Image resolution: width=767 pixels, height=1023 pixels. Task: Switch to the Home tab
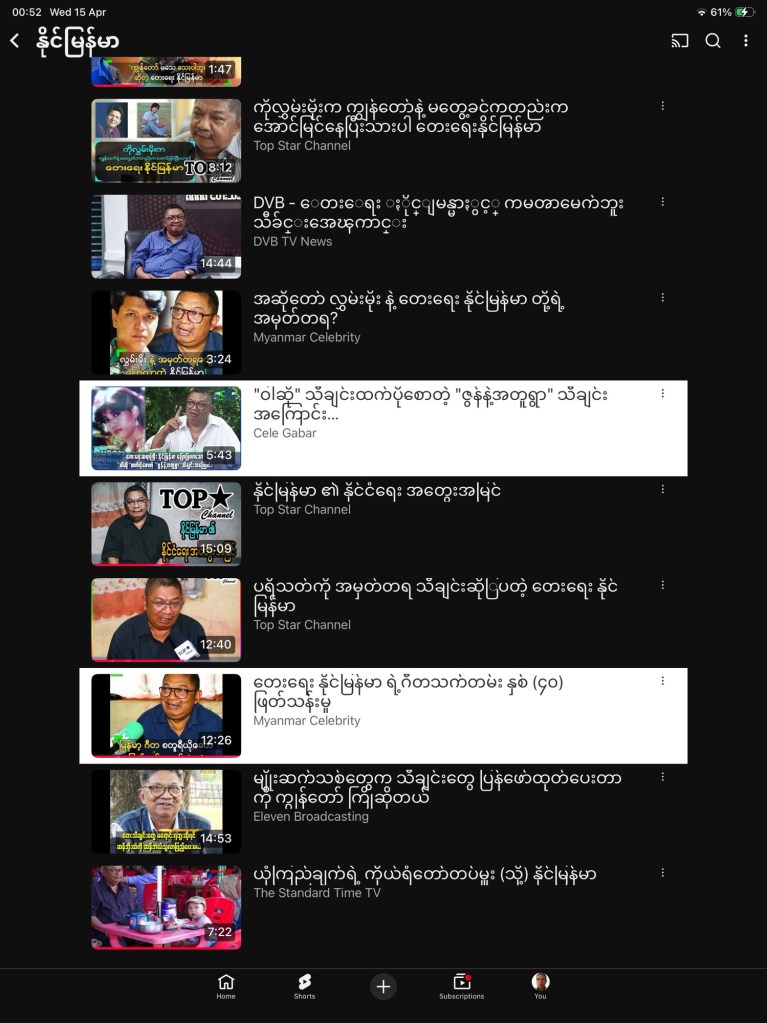pyautogui.click(x=226, y=987)
